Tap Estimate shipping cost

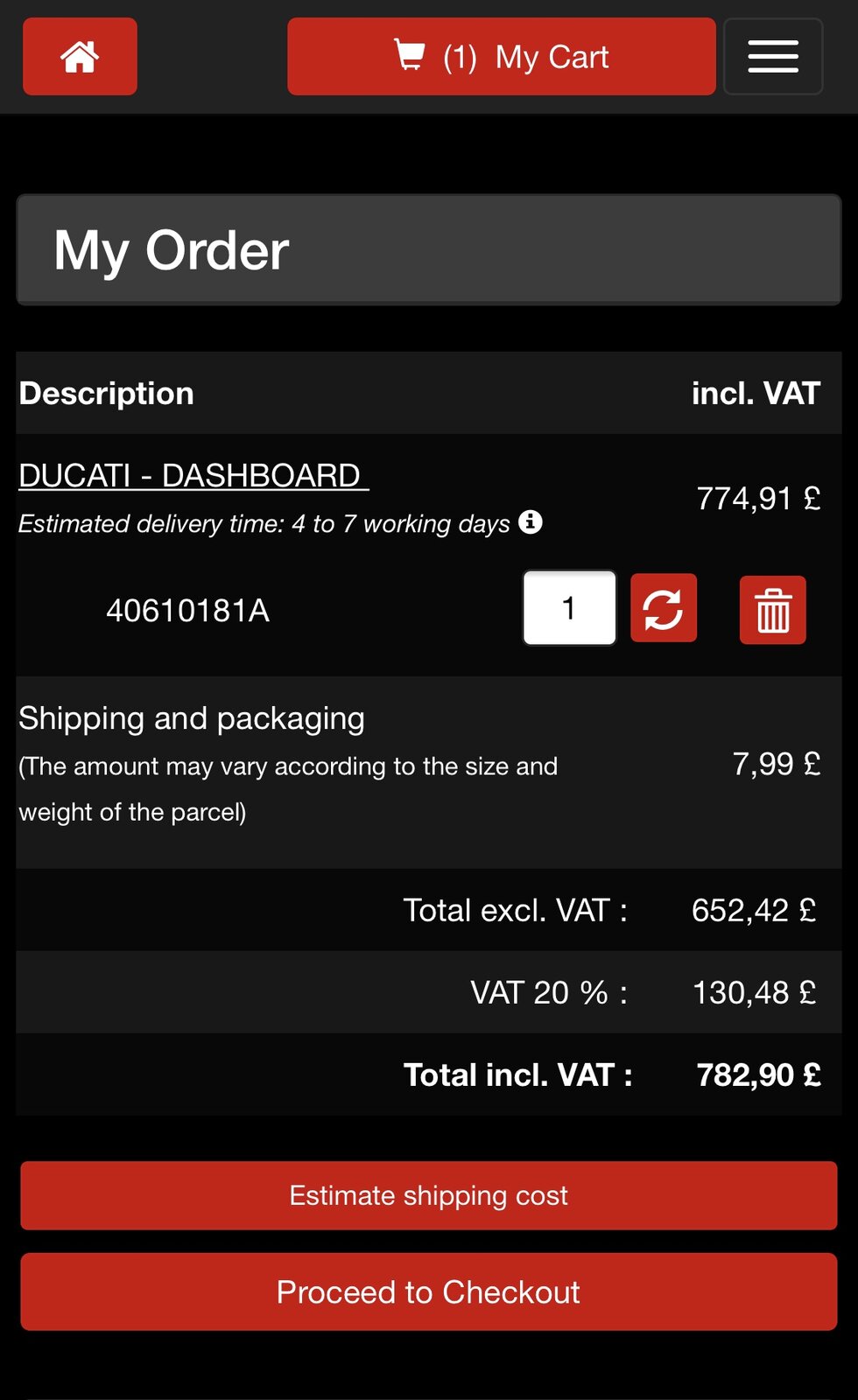point(429,1195)
